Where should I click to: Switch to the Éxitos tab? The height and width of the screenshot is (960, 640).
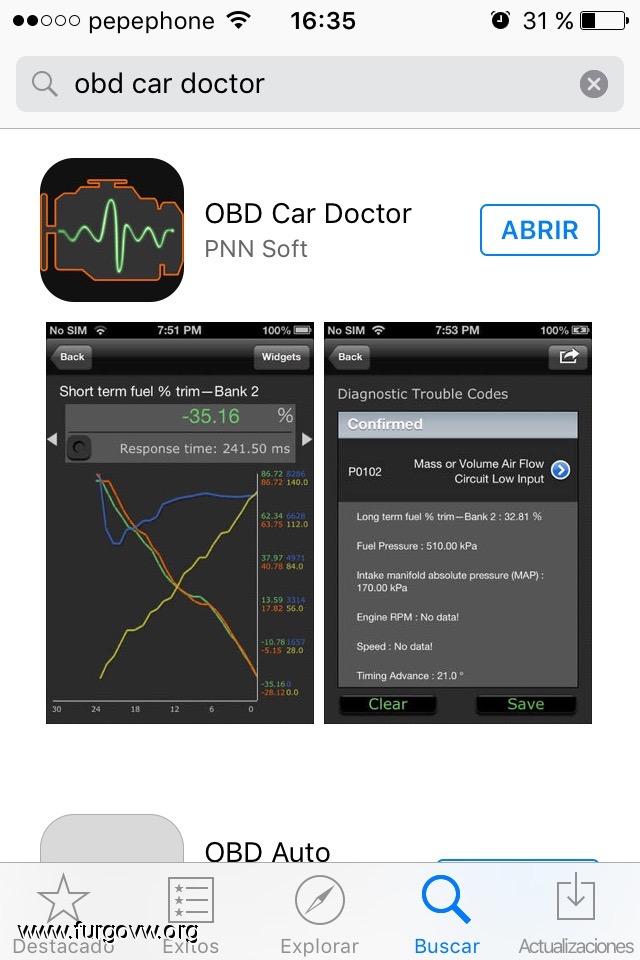(x=191, y=912)
